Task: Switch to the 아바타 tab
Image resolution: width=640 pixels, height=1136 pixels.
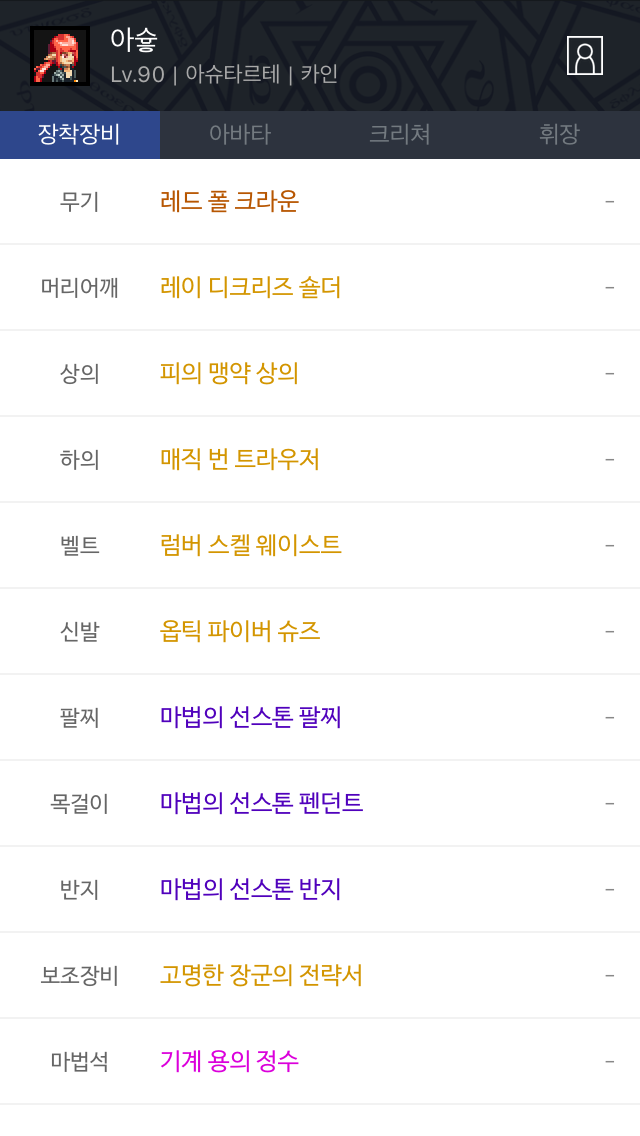Action: click(x=240, y=135)
